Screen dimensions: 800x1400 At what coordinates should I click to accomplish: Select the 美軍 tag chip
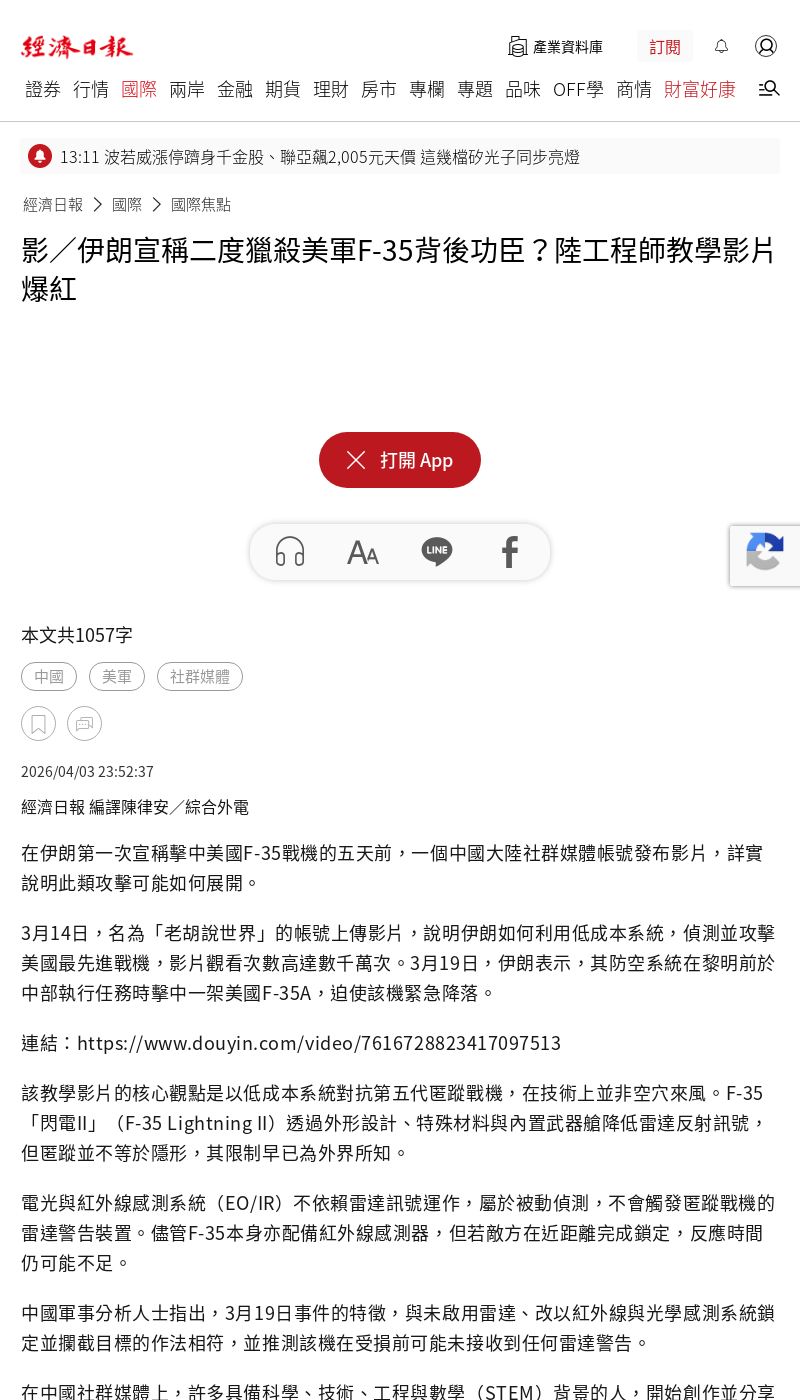[x=117, y=677]
